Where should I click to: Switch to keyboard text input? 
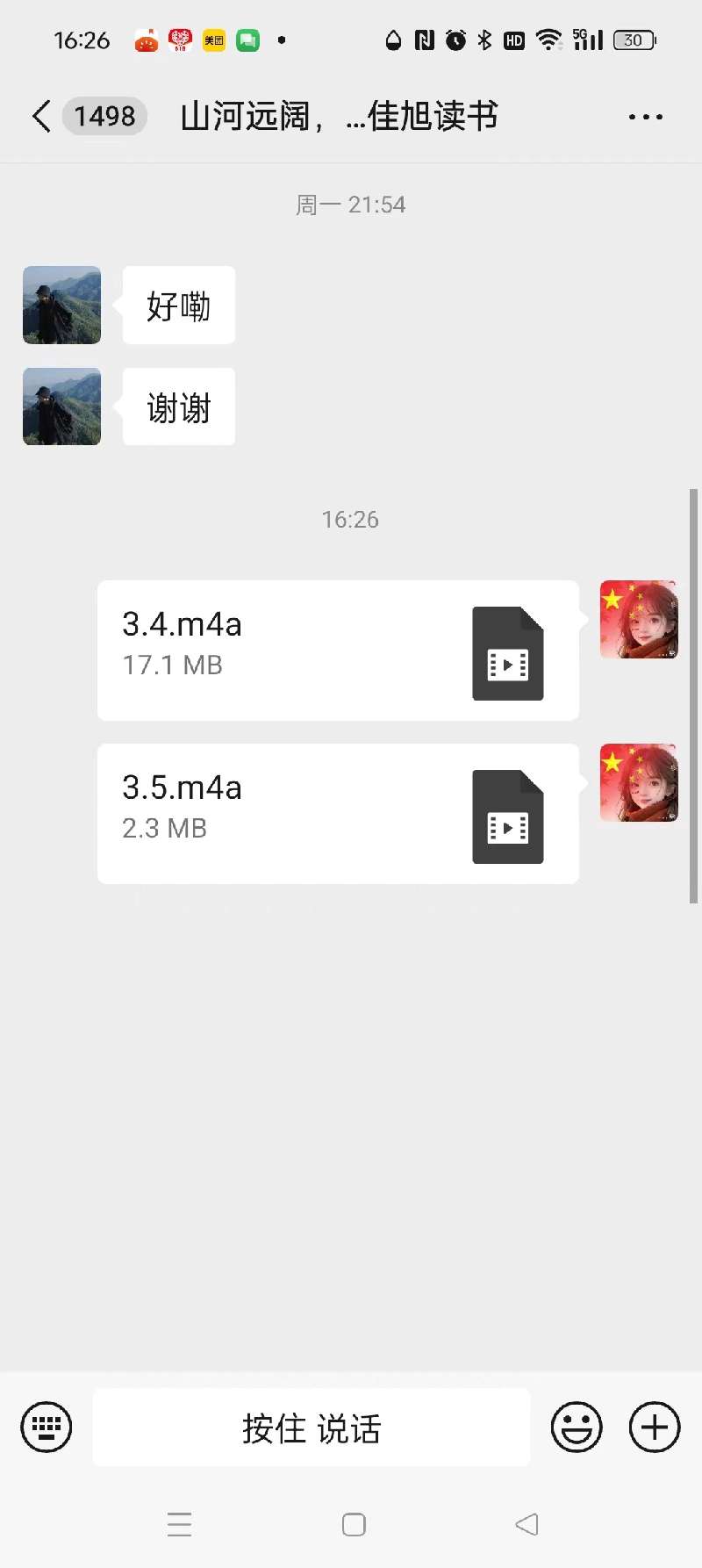[x=47, y=1428]
